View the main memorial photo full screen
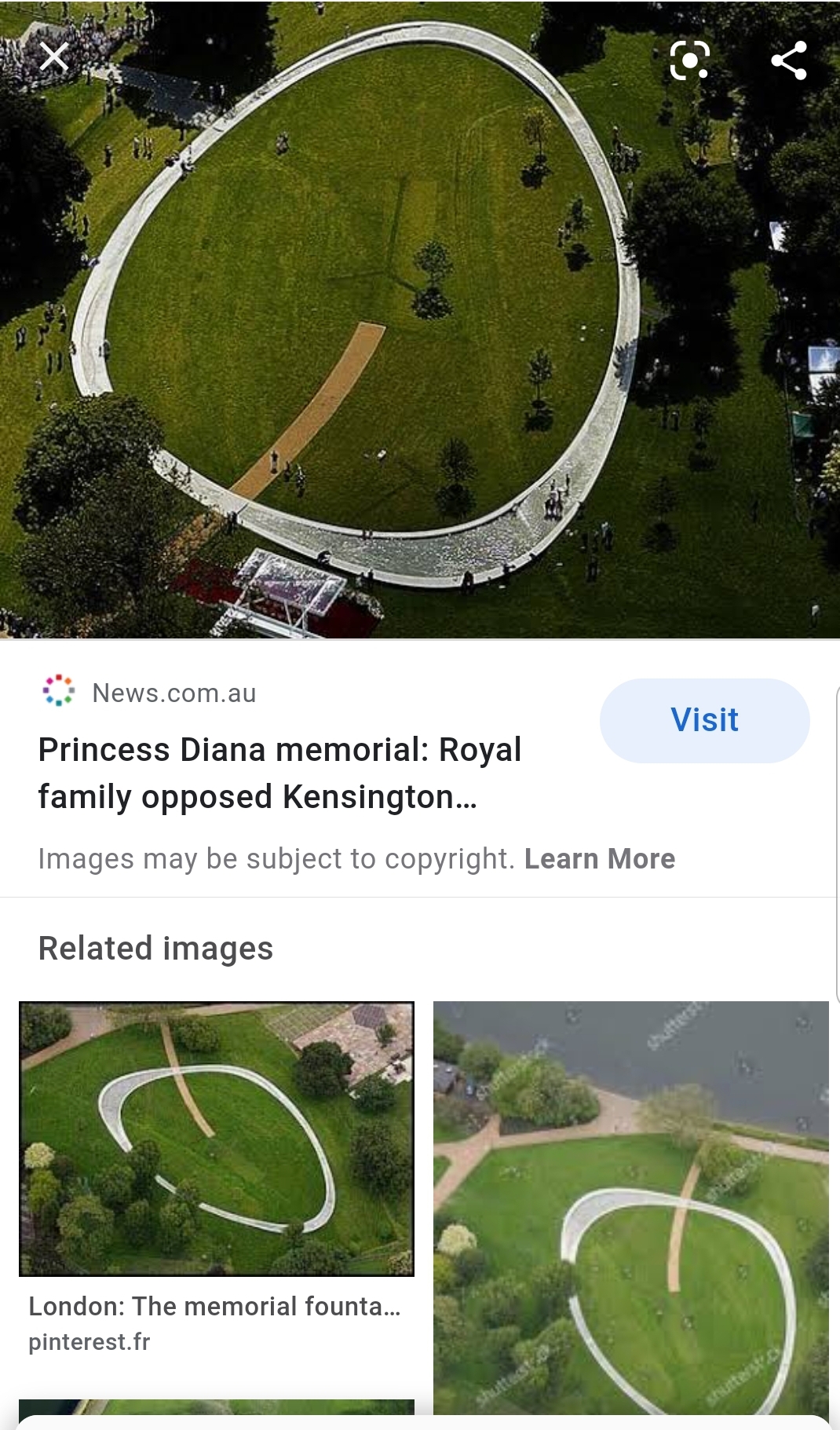 [420, 319]
